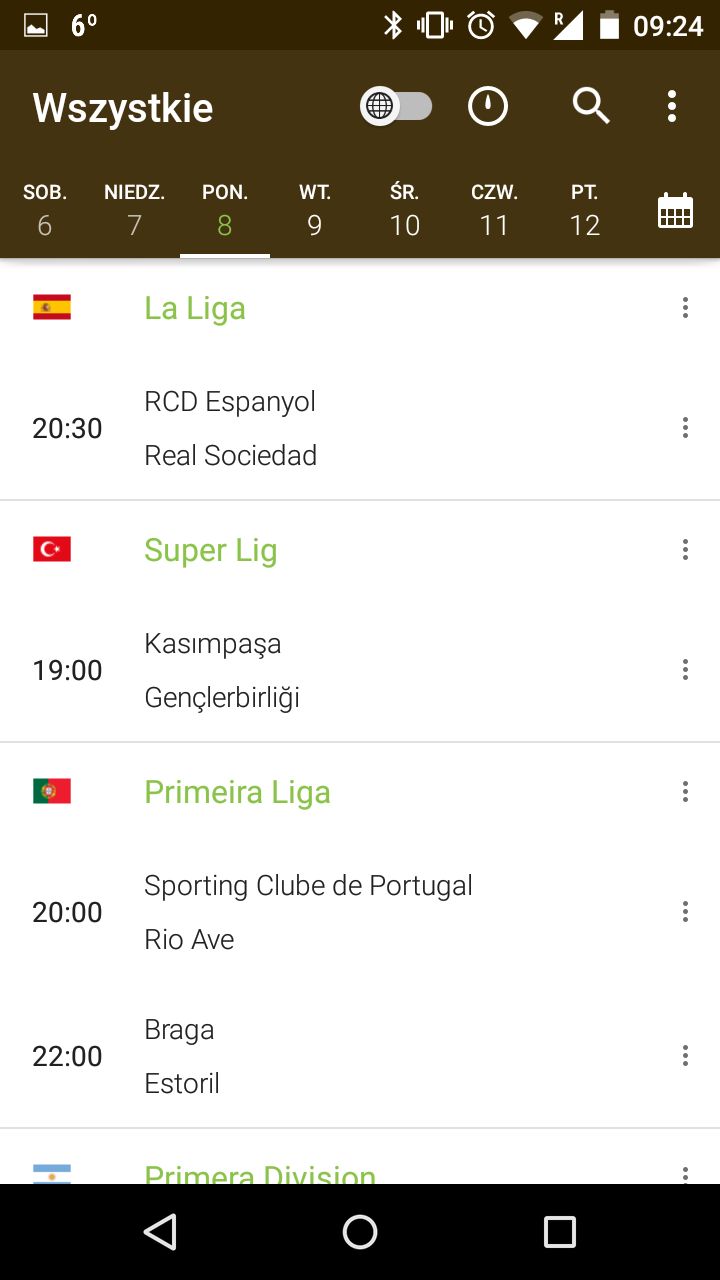
Task: Select the Wt. 9 date tab
Action: tap(315, 210)
